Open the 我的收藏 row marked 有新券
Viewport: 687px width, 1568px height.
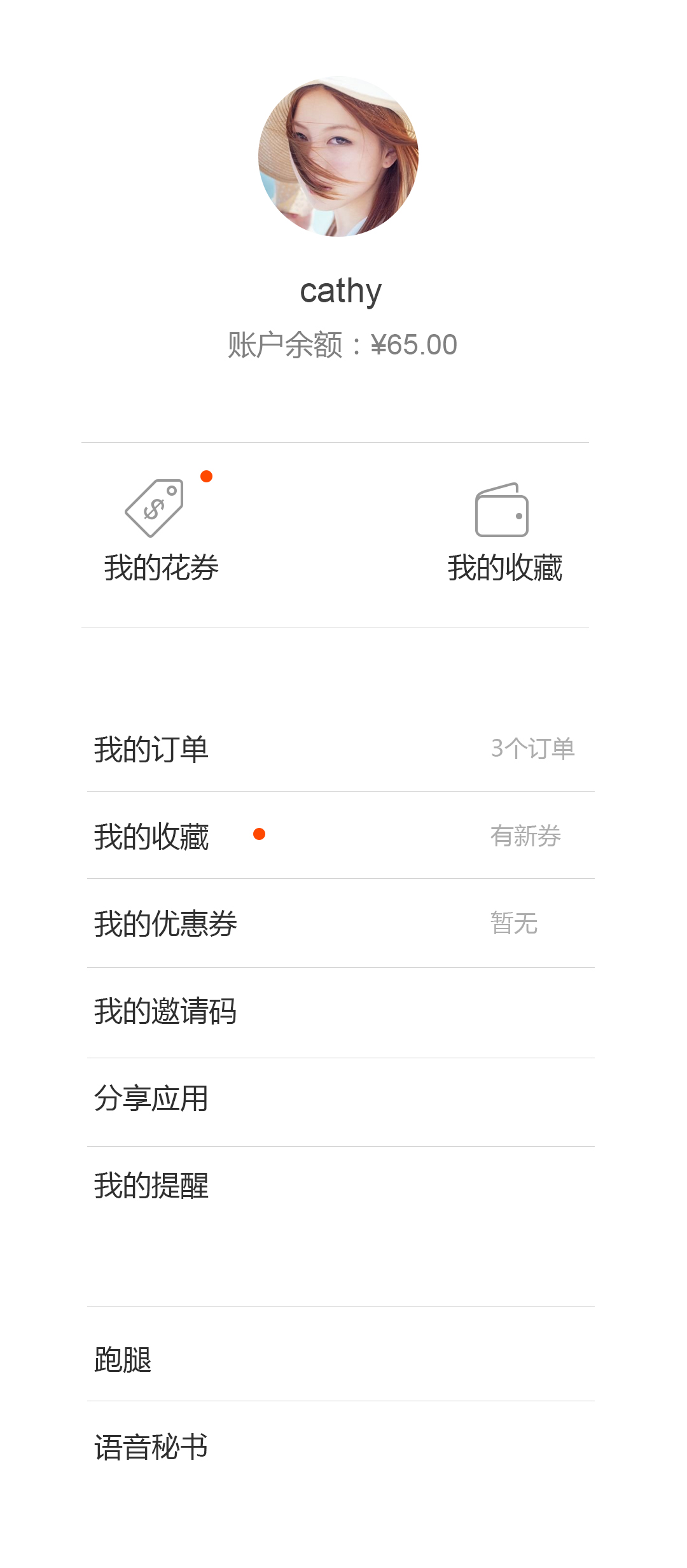[x=341, y=836]
